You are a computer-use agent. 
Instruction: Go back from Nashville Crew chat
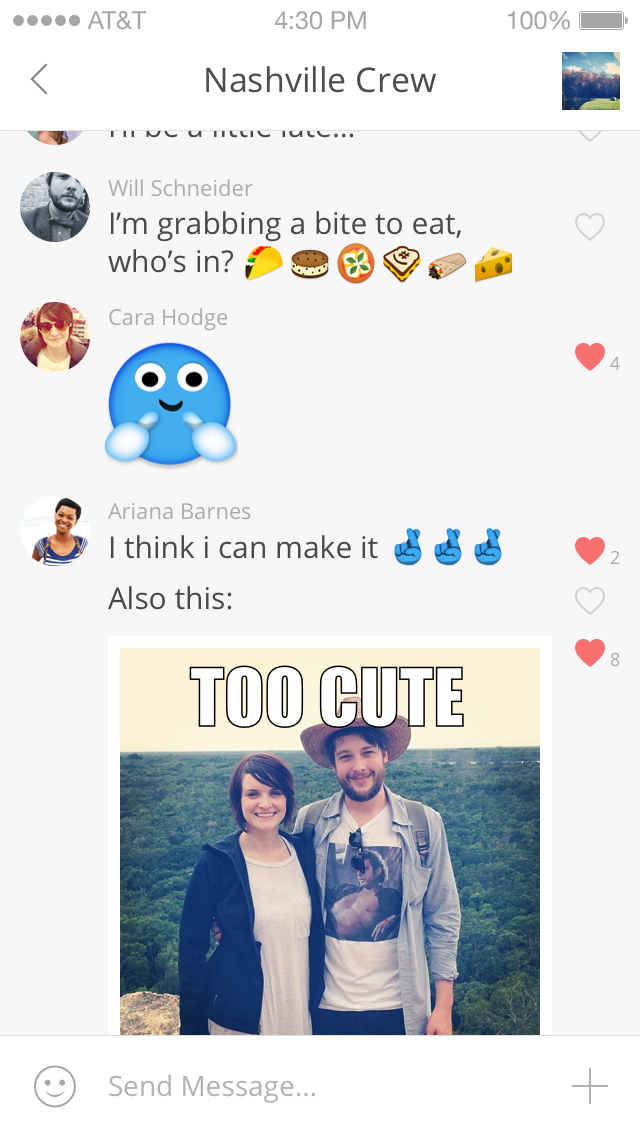(x=39, y=79)
